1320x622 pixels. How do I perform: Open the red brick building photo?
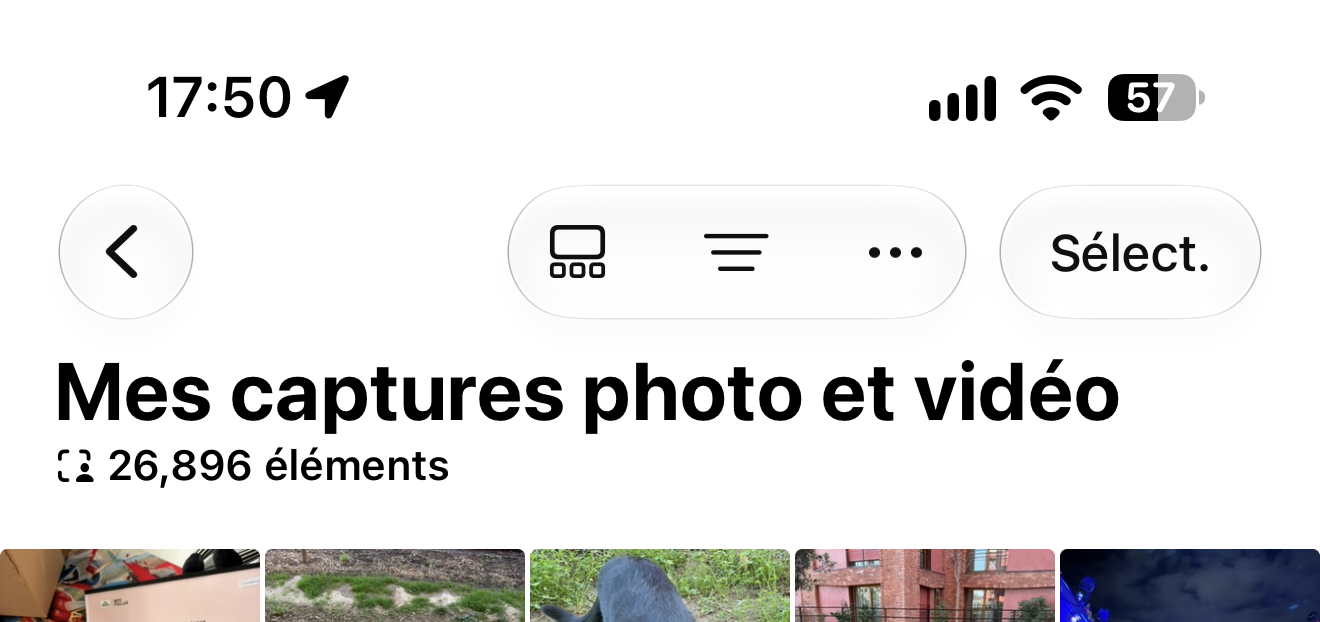coord(925,585)
